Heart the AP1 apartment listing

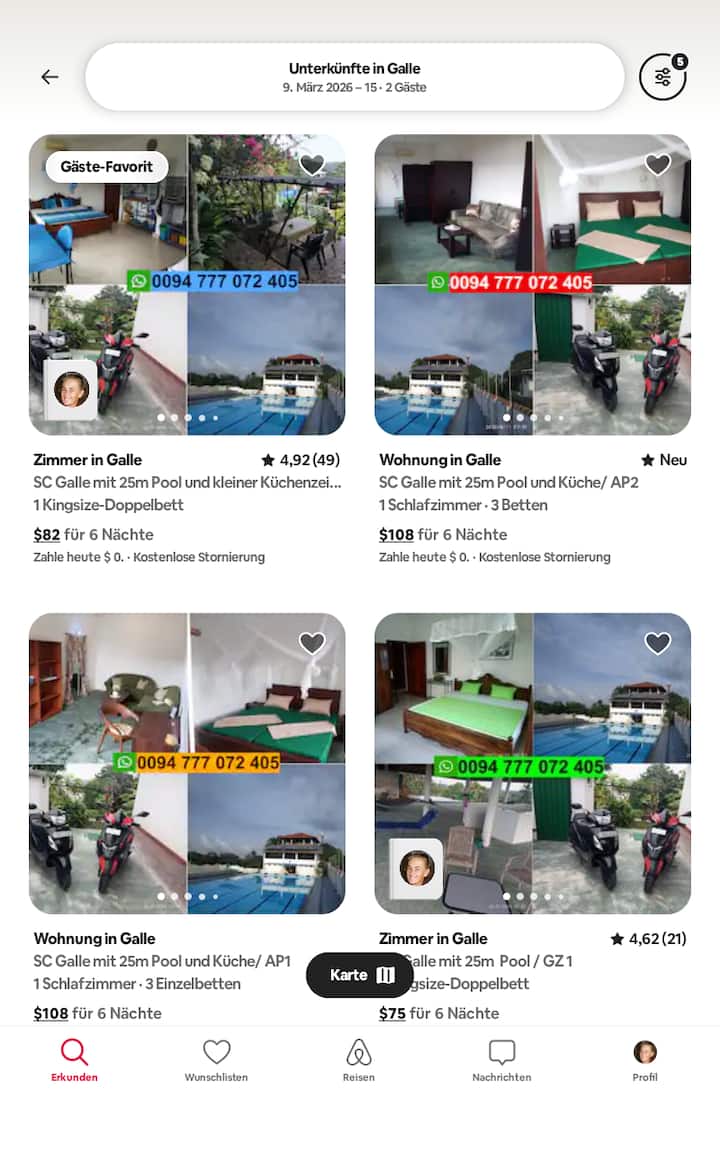[312, 643]
